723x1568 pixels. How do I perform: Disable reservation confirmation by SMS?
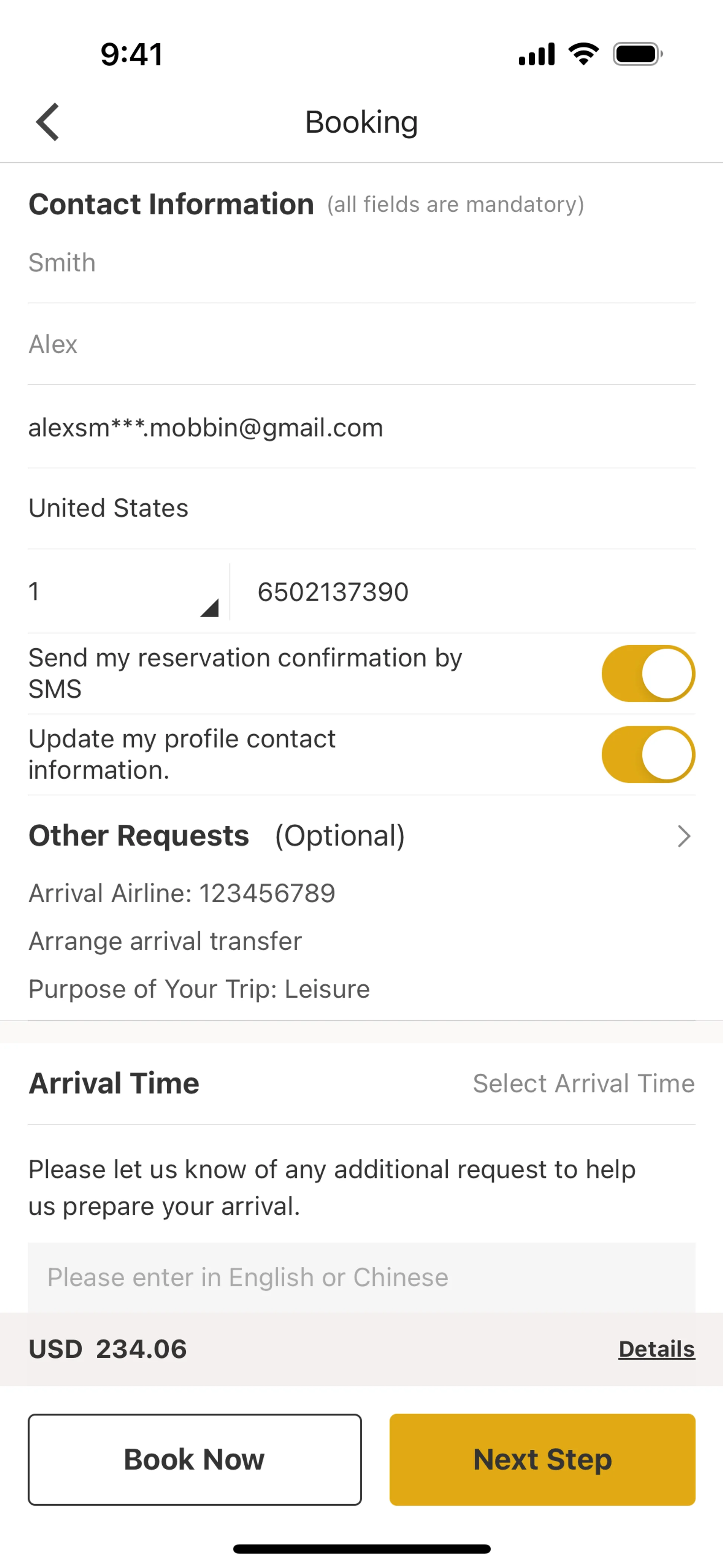pyautogui.click(x=648, y=673)
